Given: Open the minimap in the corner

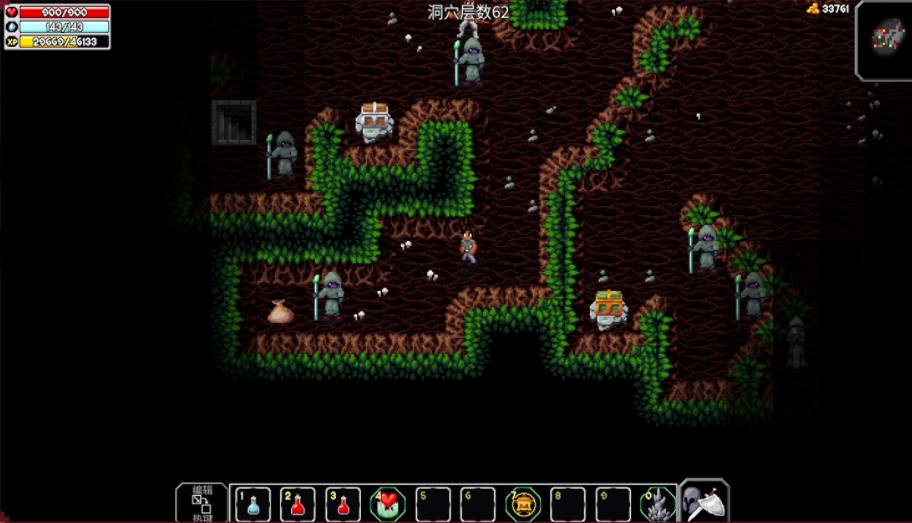Looking at the screenshot, I should point(884,40).
